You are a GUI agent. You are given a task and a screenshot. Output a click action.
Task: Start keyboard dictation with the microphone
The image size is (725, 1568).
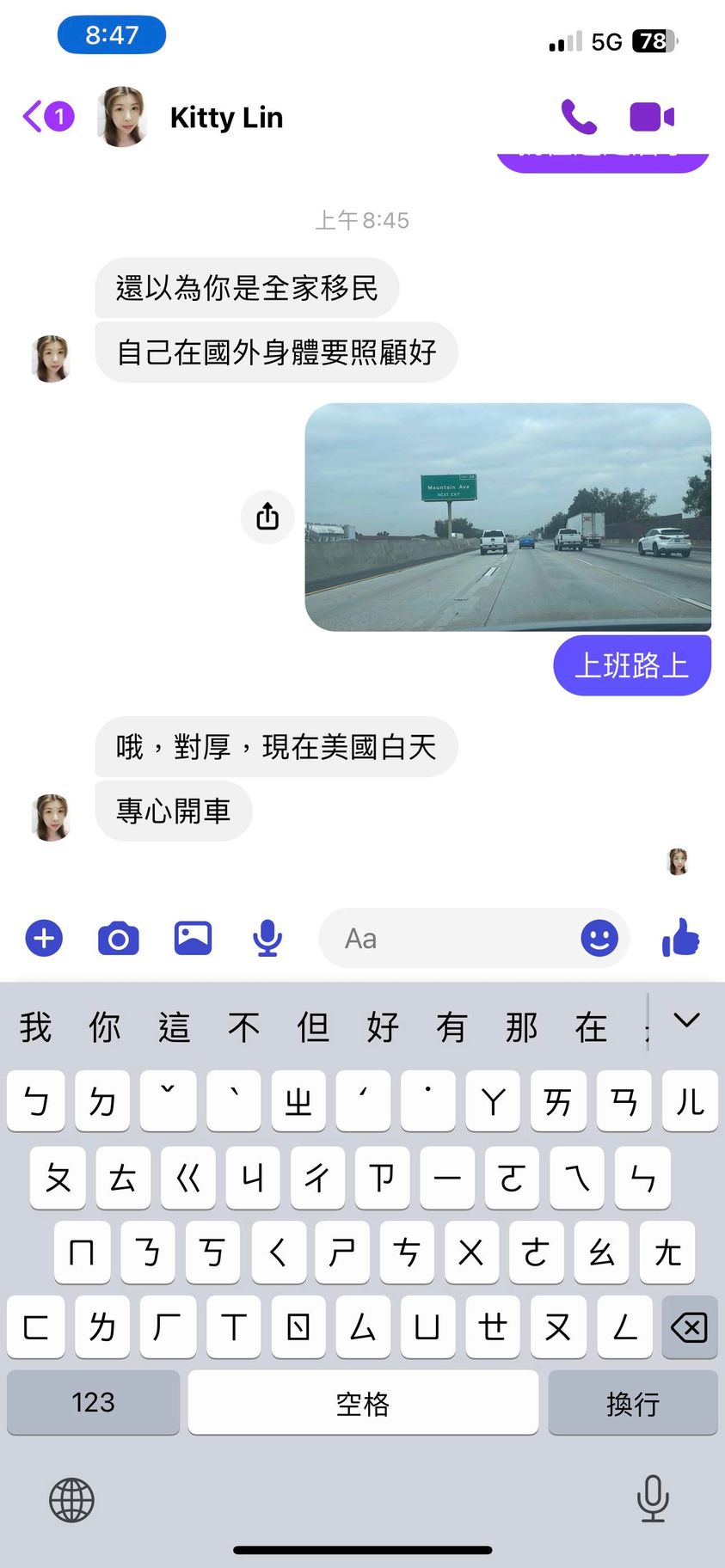[653, 1498]
